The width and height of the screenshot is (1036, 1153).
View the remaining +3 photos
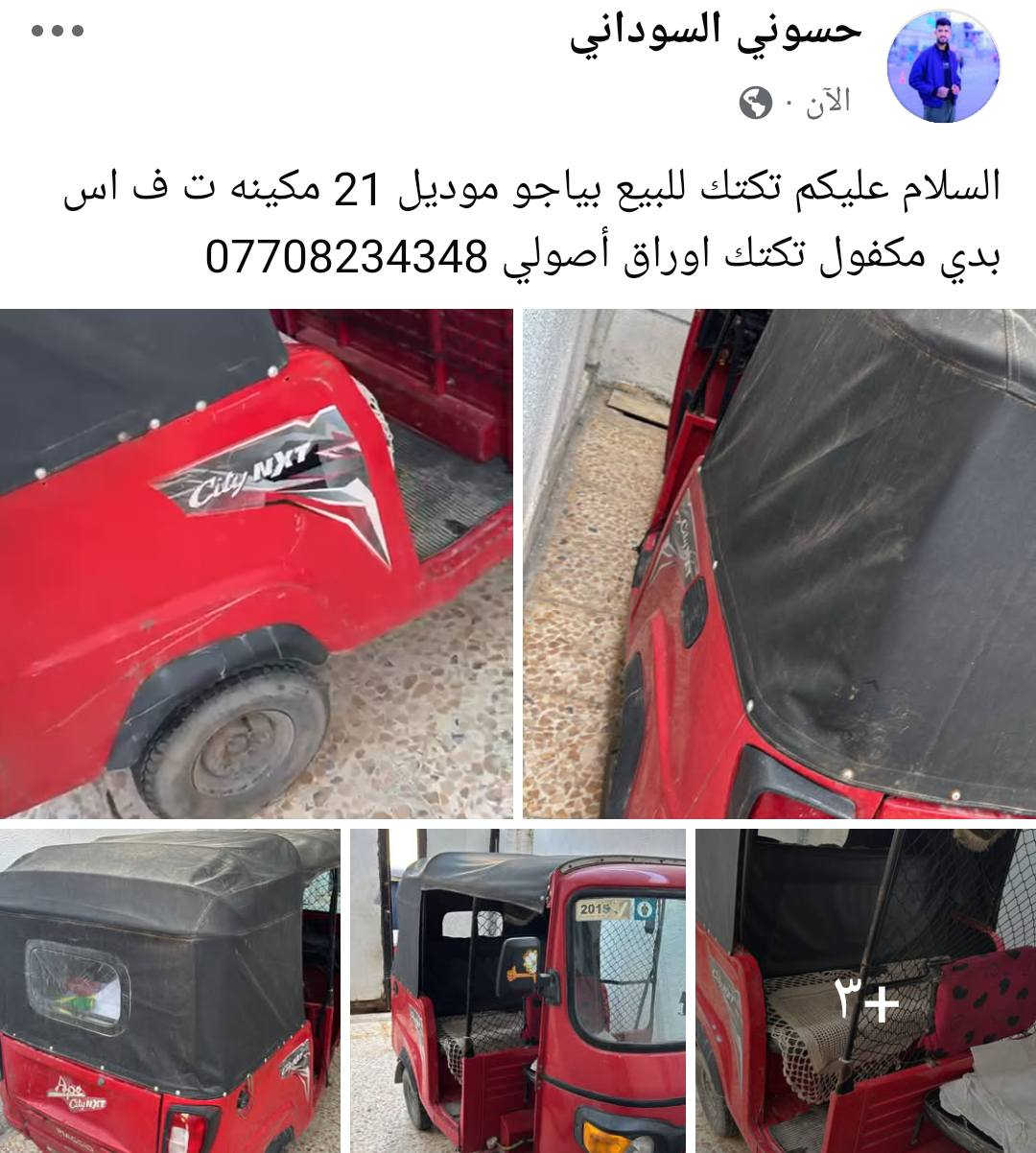(x=865, y=990)
